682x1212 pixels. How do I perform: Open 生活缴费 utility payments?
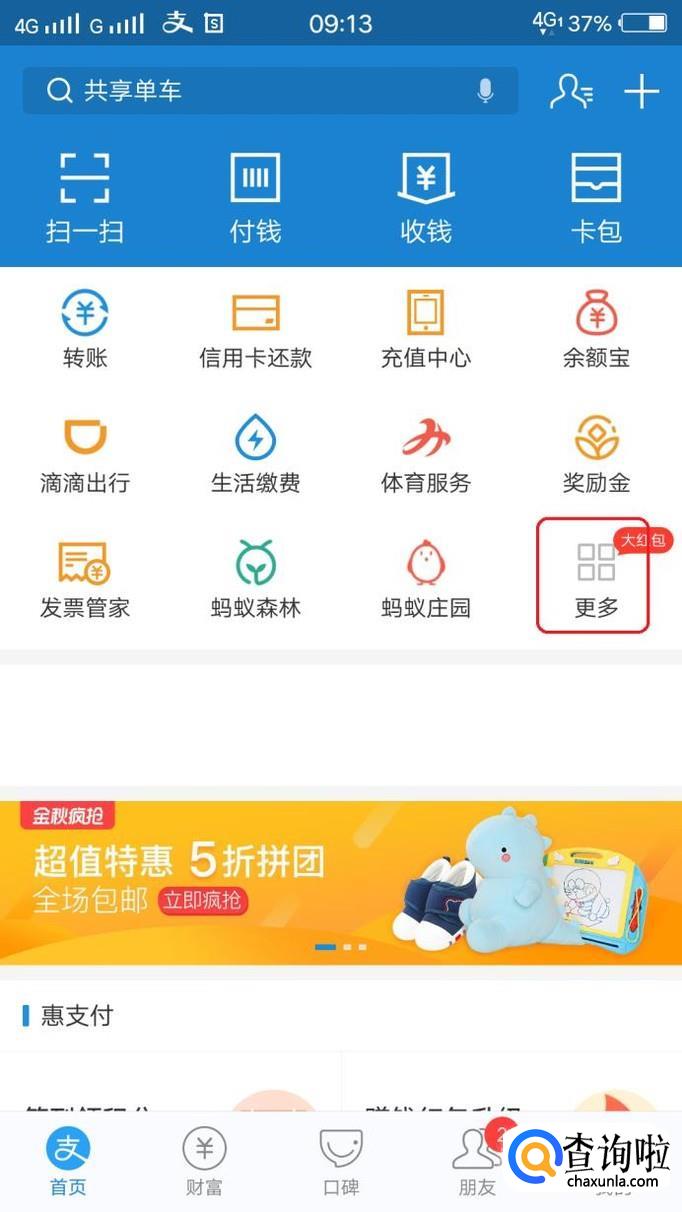coord(255,454)
